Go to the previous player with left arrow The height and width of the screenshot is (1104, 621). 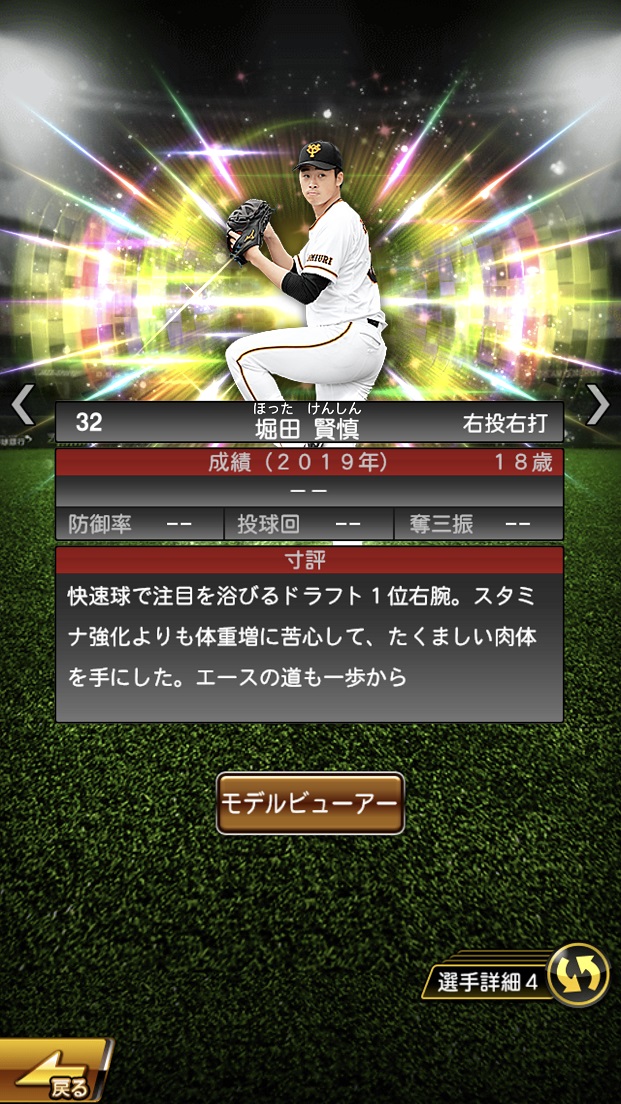[22, 405]
